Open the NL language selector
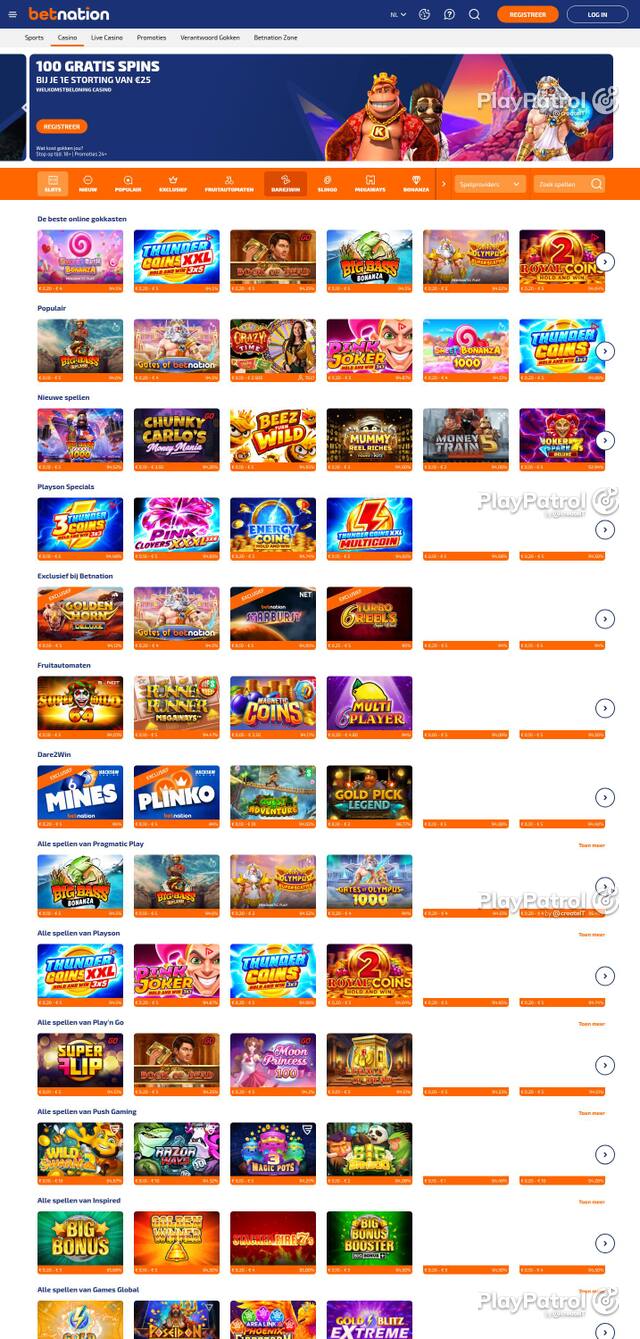 coord(399,15)
